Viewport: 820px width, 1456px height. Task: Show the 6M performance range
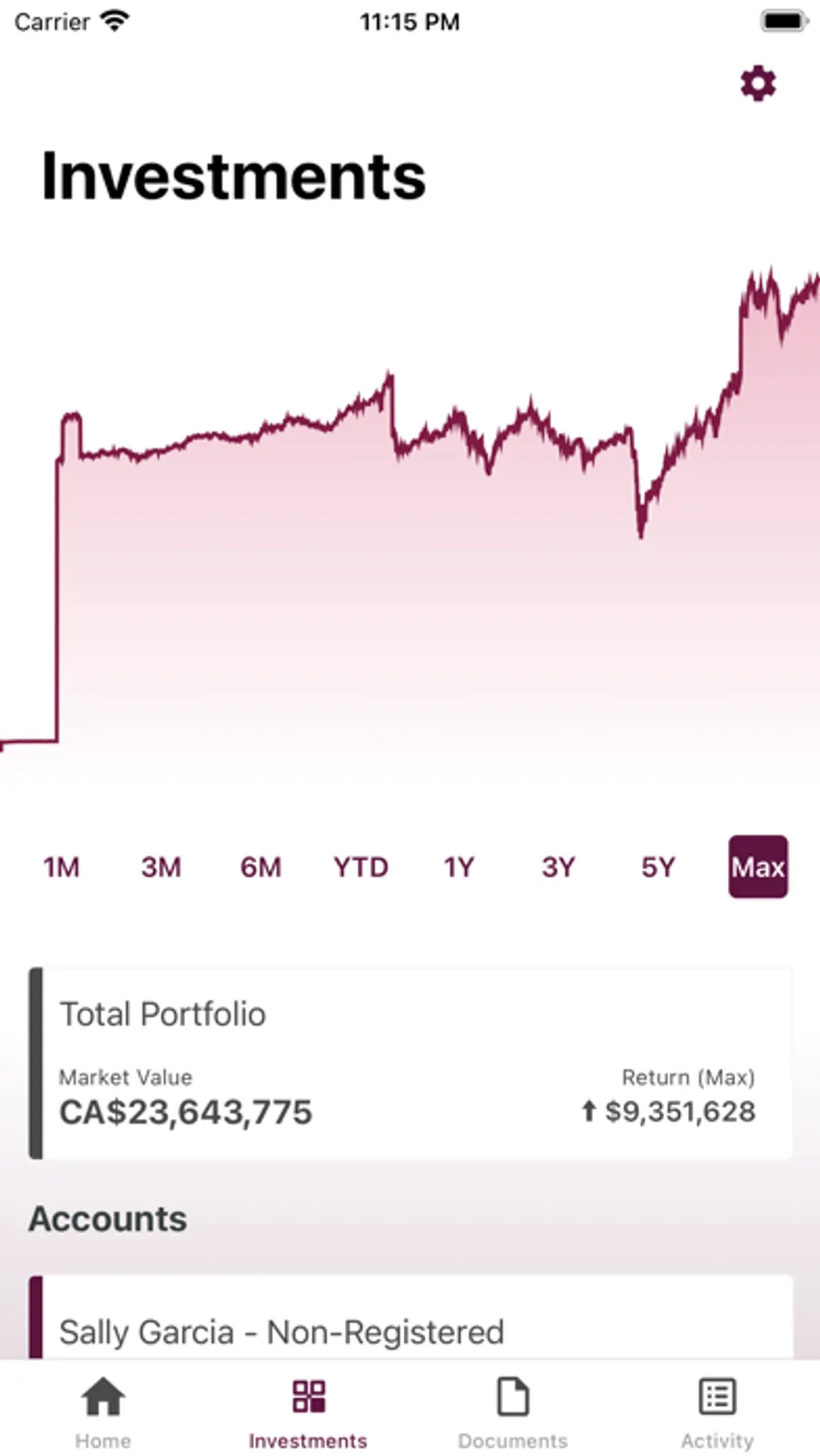261,866
